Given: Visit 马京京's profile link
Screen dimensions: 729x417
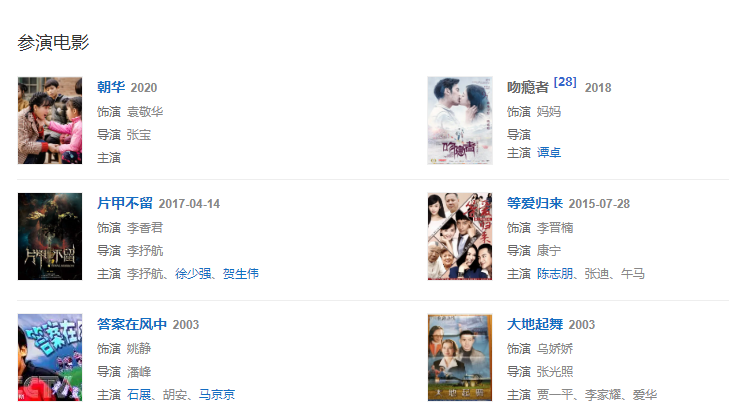Looking at the screenshot, I should [217, 395].
